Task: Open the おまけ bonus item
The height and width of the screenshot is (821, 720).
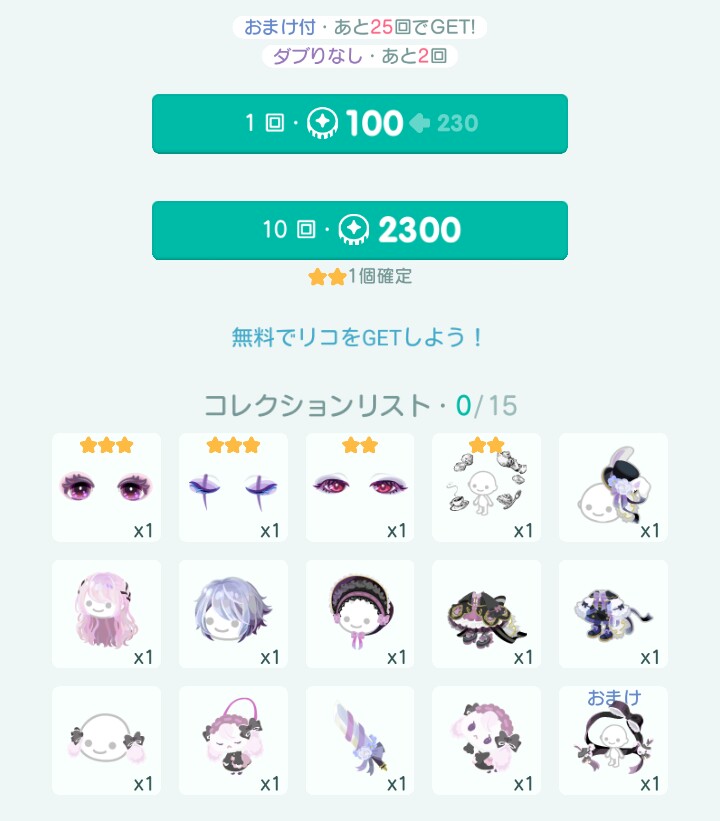Action: (613, 741)
